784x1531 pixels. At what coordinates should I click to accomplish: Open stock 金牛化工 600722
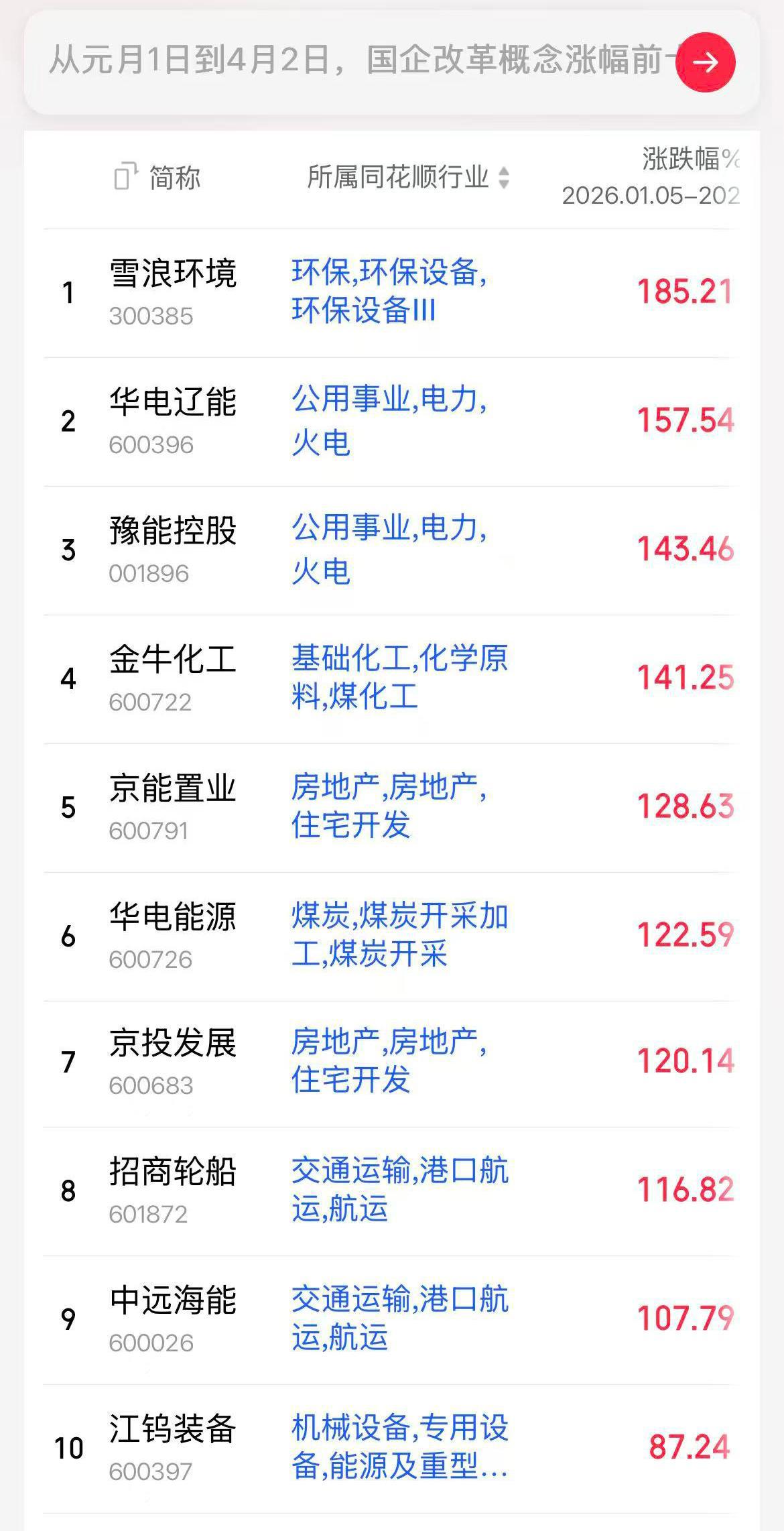coord(173,678)
